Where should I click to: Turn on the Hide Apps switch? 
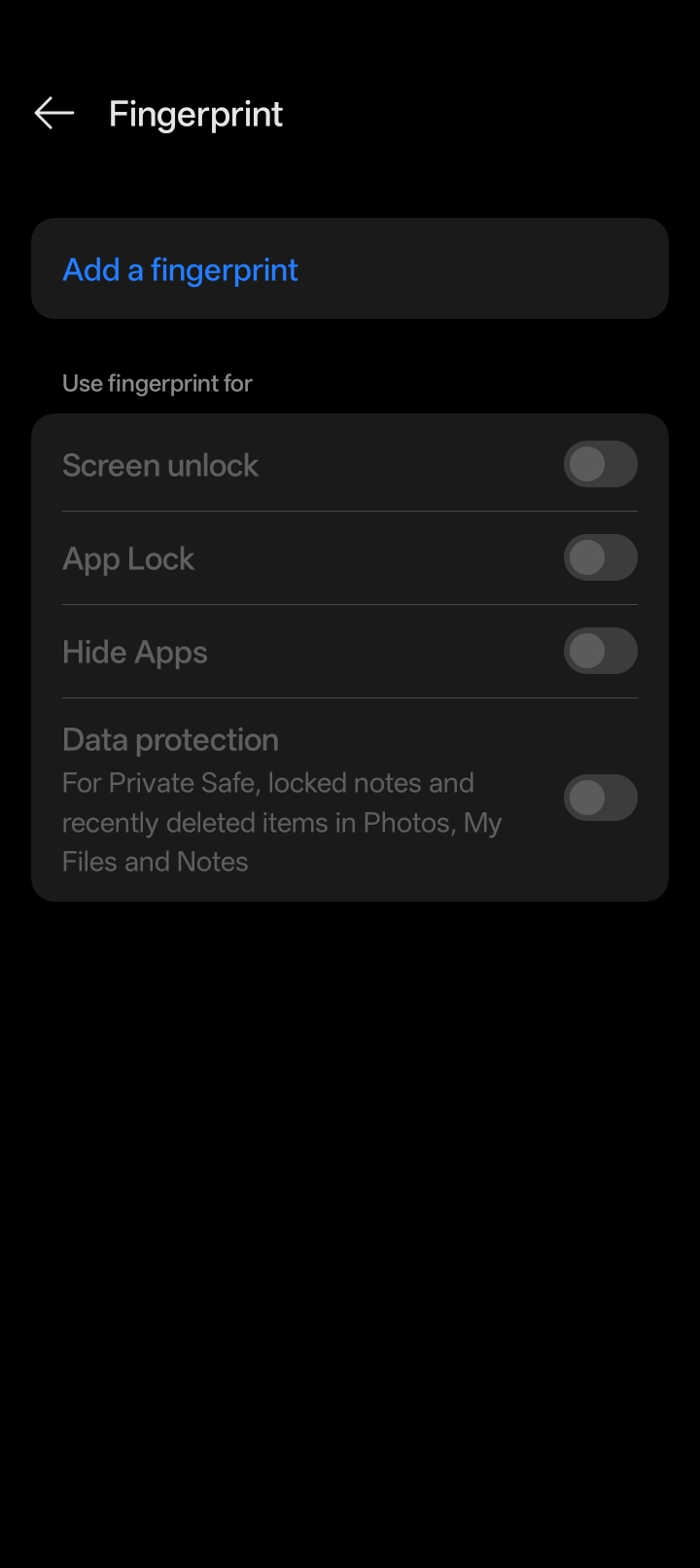[600, 652]
